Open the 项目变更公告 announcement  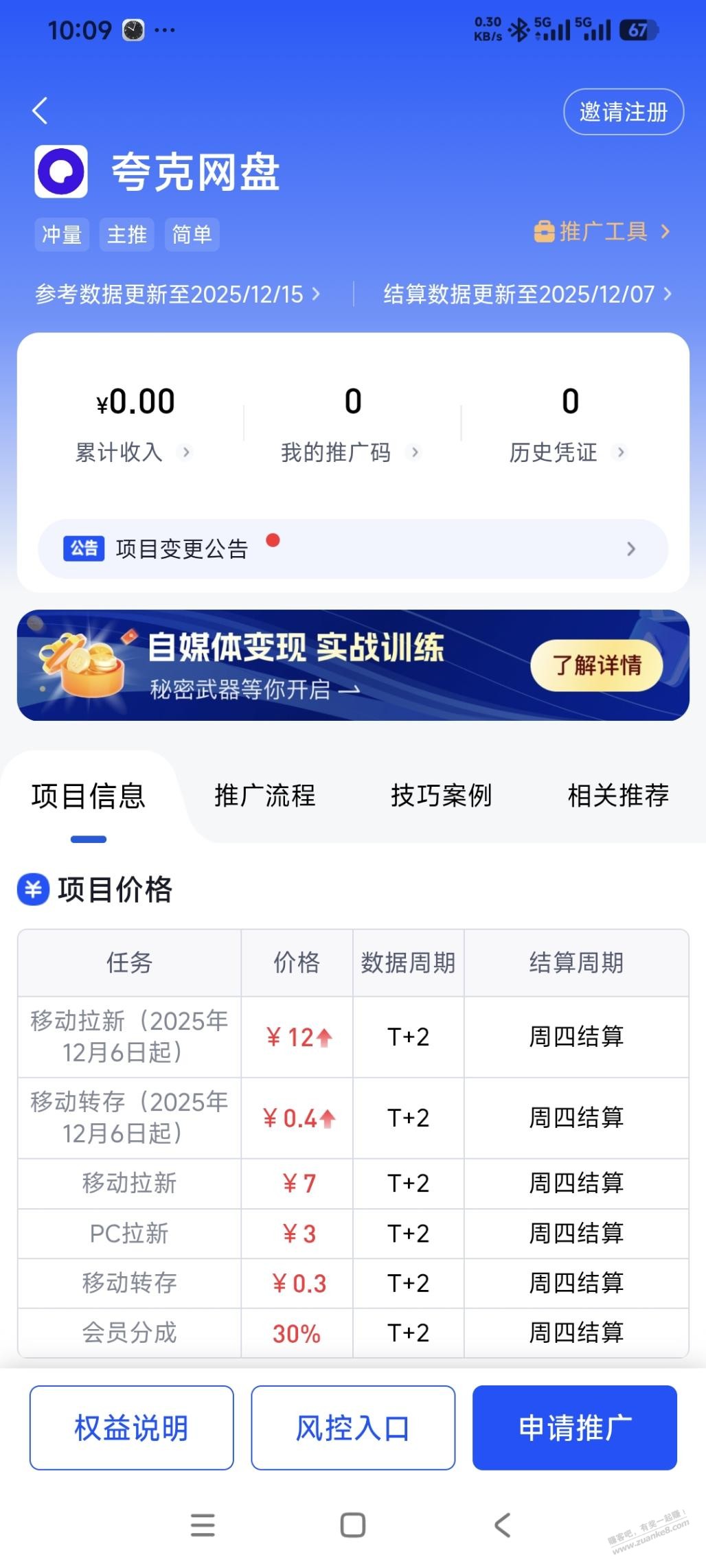(x=352, y=549)
